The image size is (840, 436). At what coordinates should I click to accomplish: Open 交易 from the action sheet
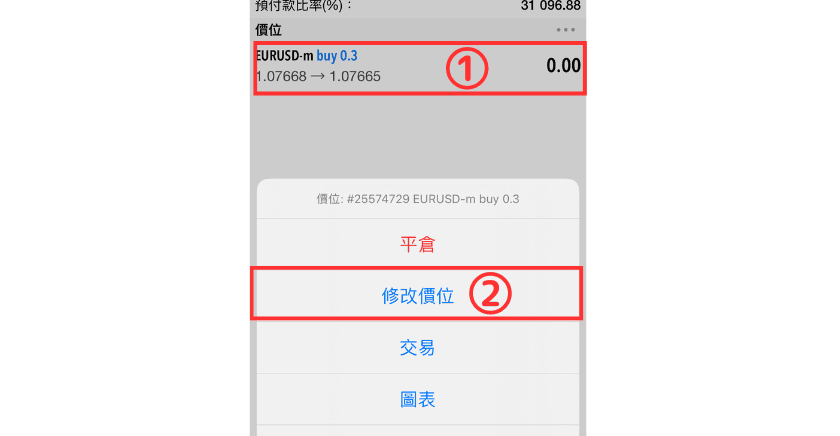point(417,348)
